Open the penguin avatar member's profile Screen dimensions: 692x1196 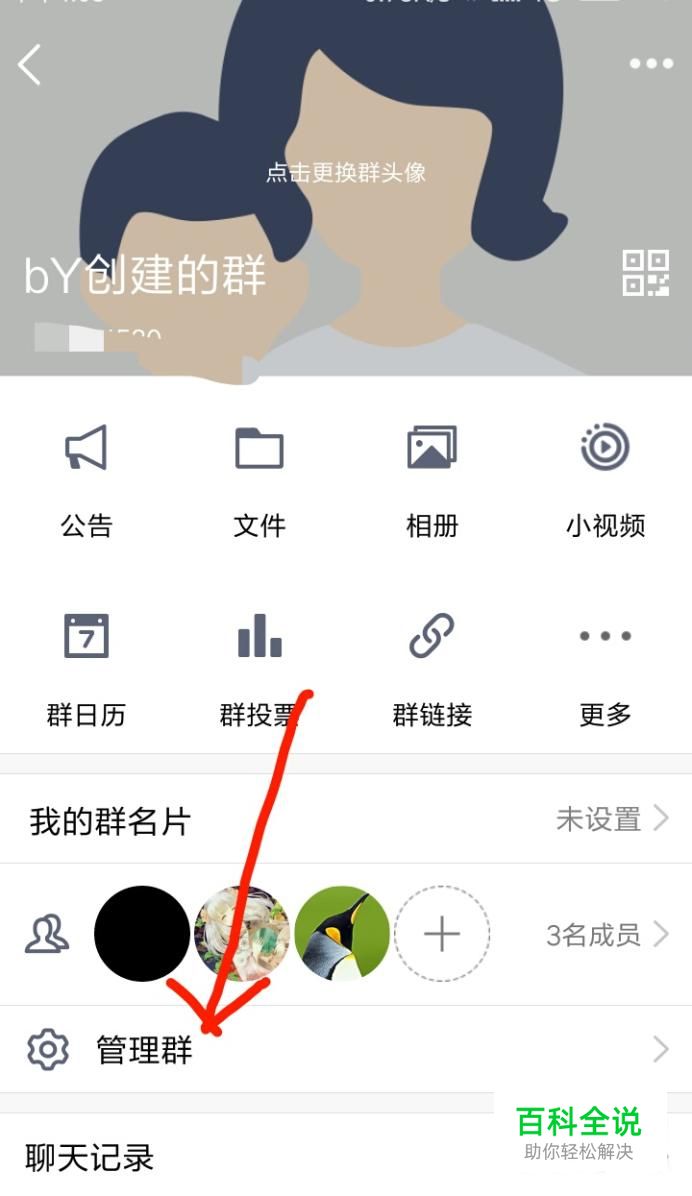click(x=342, y=934)
